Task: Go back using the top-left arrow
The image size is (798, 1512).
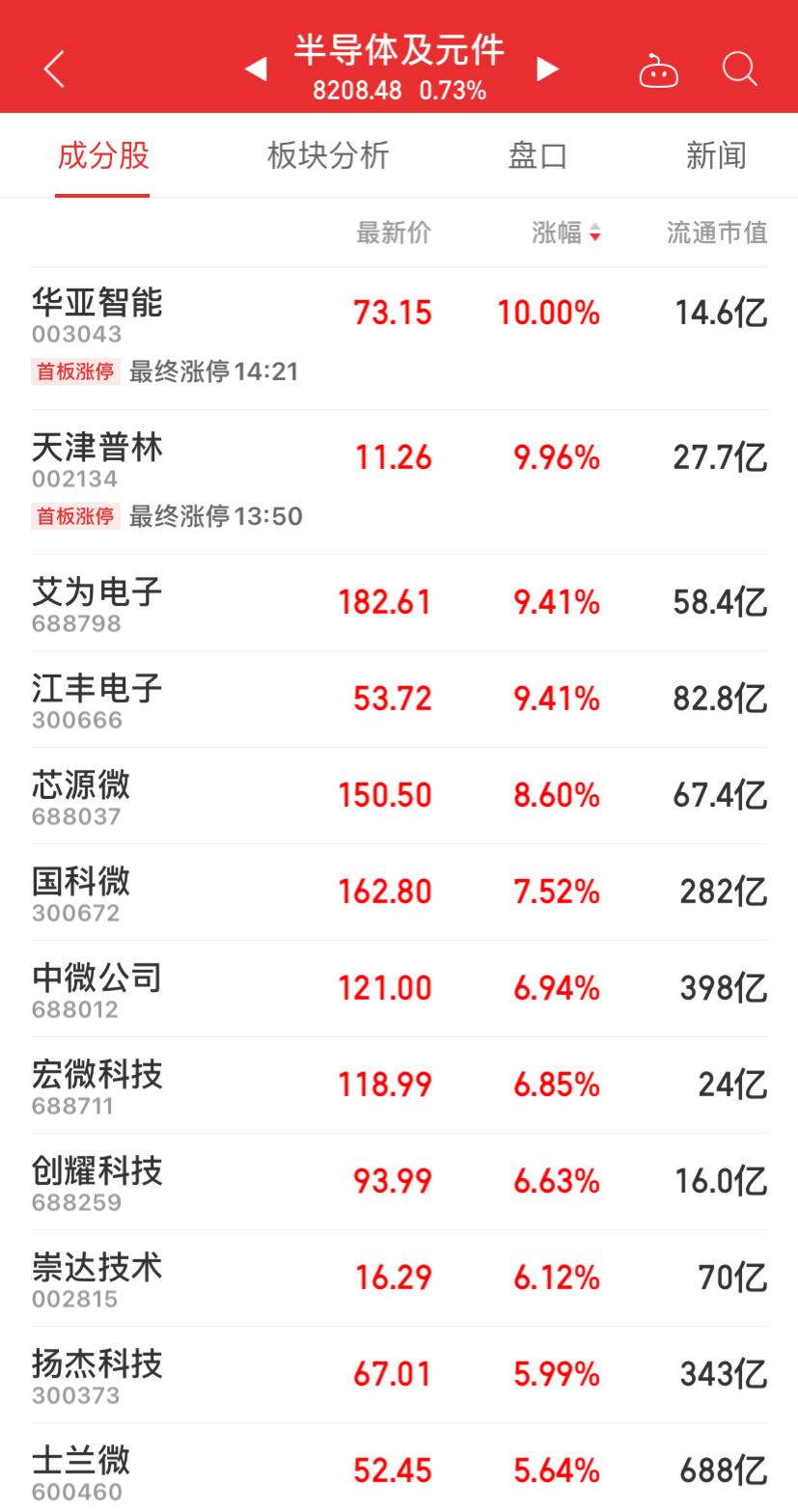Action: click(x=54, y=69)
